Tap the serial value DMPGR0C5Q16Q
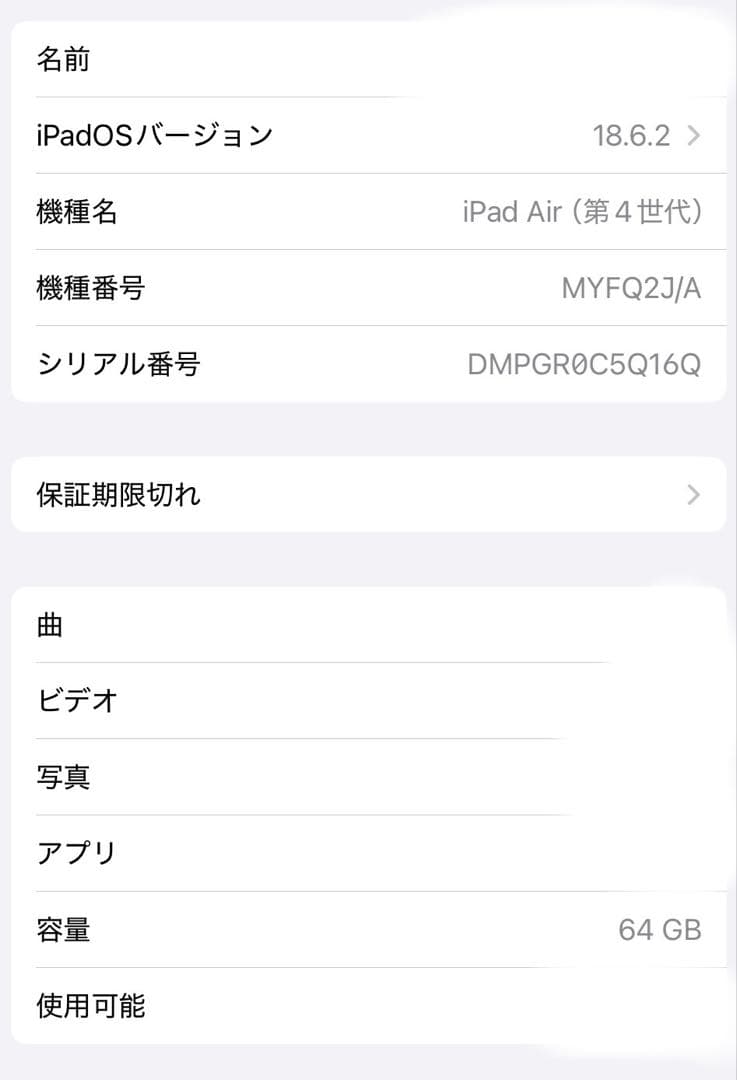Image resolution: width=737 pixels, height=1080 pixels. [x=585, y=365]
